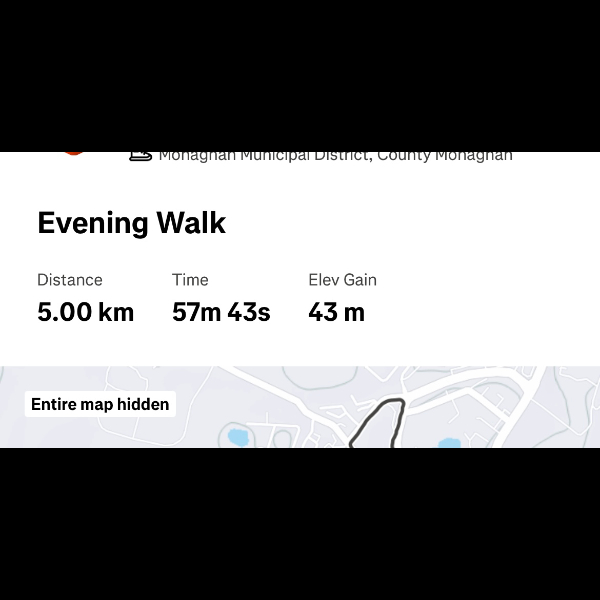Tap the Entire map hidden badge
Image resolution: width=600 pixels, height=600 pixels.
(100, 404)
